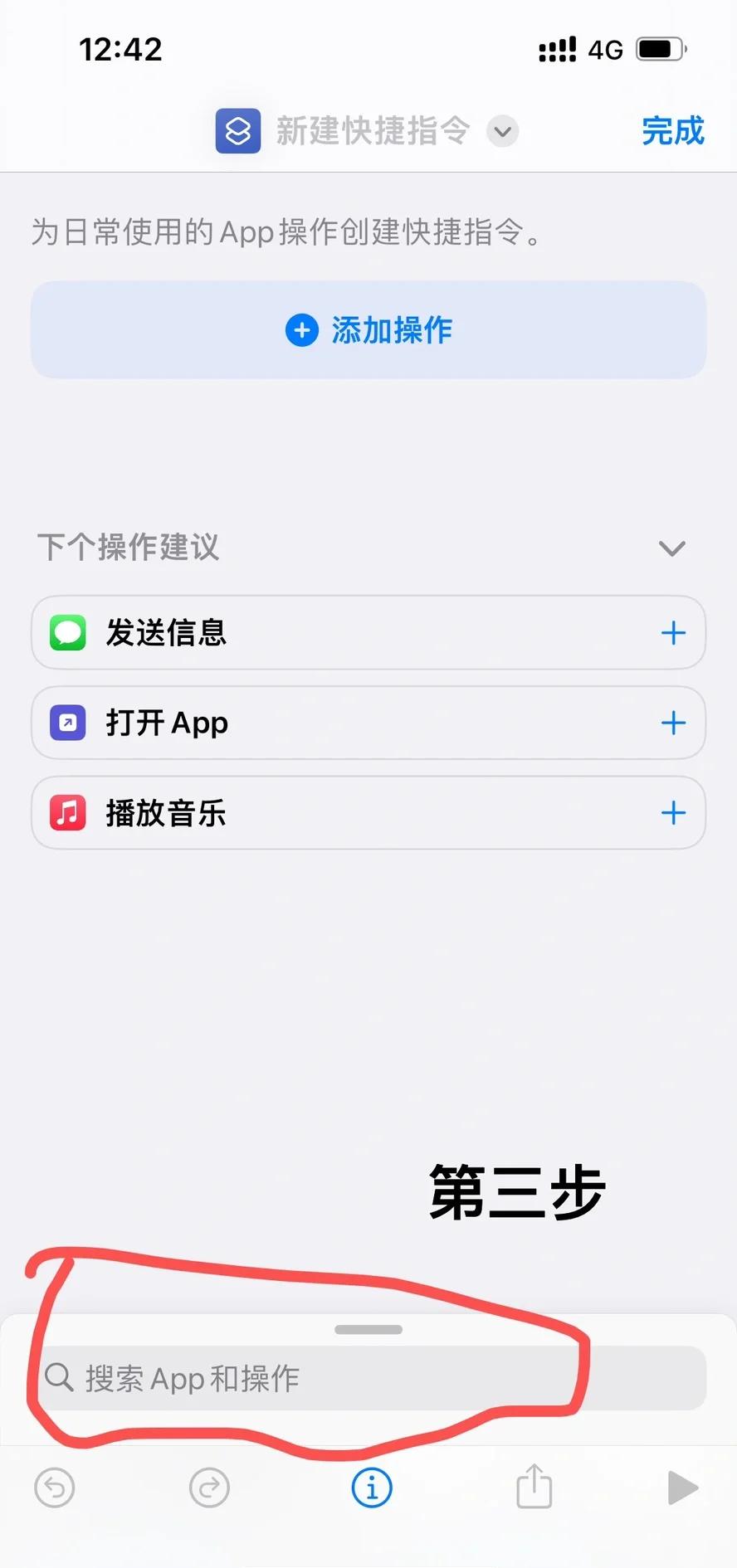This screenshot has width=737, height=1568.
Task: Tap the red Music icon next to 播放音乐
Action: [66, 813]
